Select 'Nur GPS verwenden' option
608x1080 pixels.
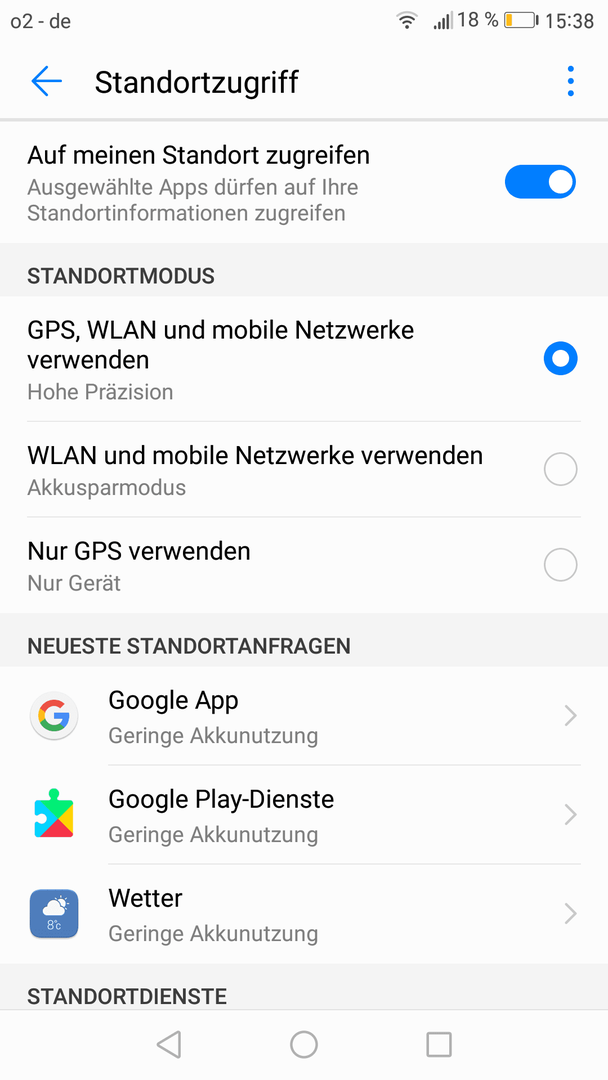point(304,565)
